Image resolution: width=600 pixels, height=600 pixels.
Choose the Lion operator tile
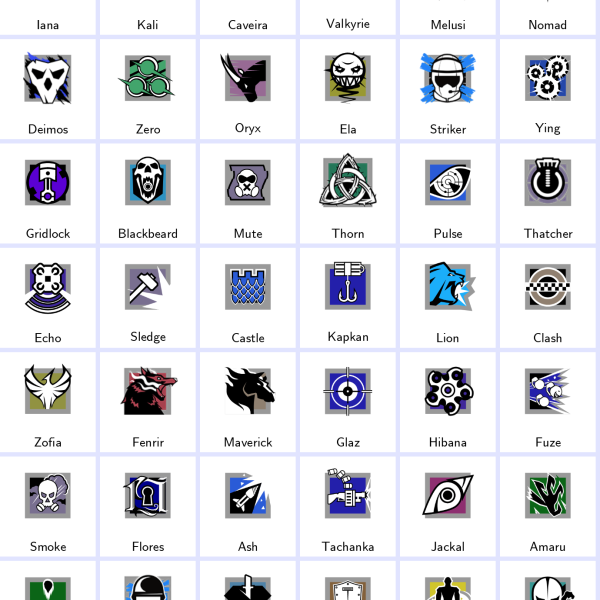click(448, 296)
